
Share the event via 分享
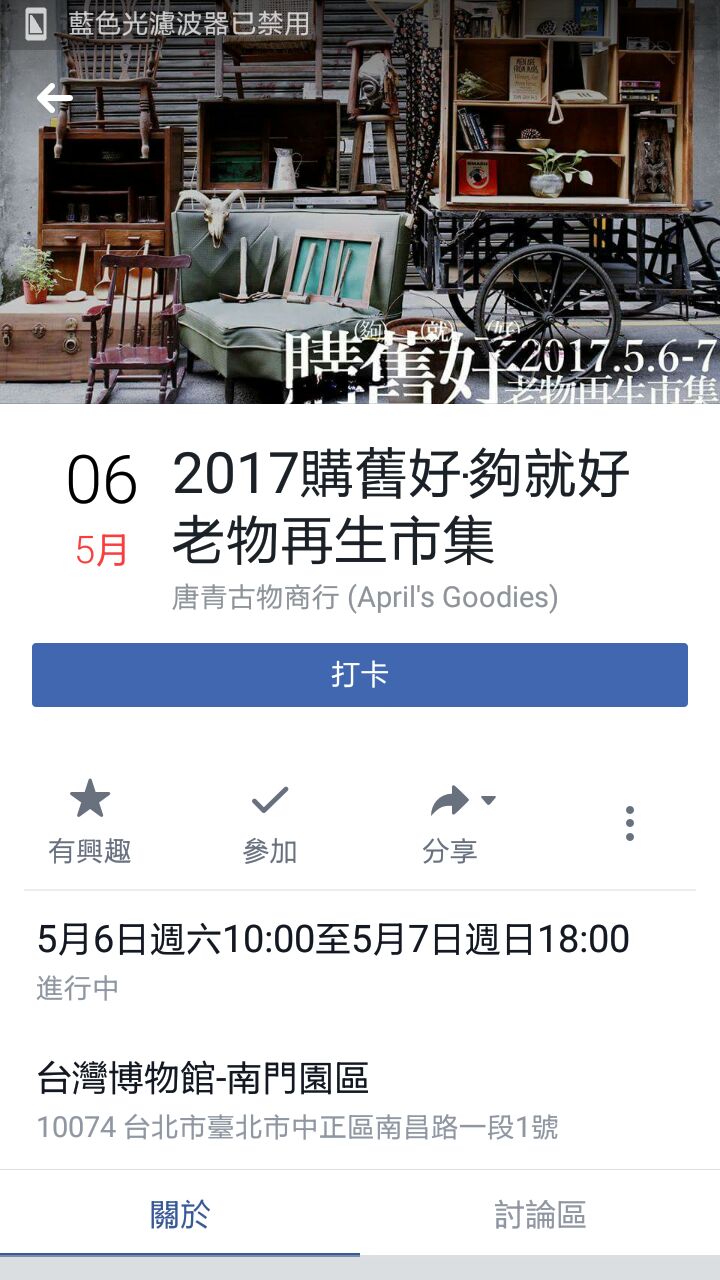click(450, 824)
